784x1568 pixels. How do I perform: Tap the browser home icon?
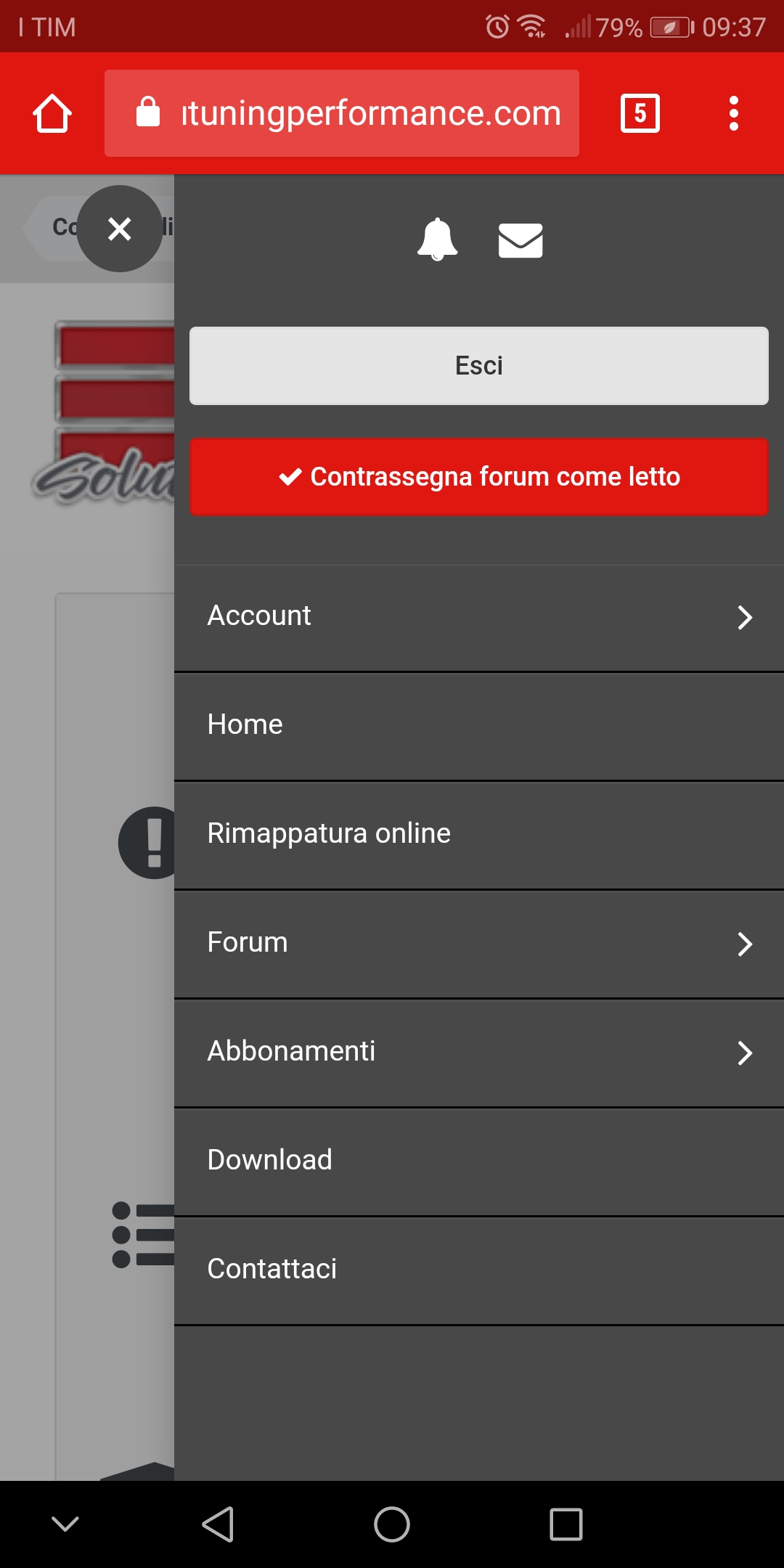(x=52, y=114)
